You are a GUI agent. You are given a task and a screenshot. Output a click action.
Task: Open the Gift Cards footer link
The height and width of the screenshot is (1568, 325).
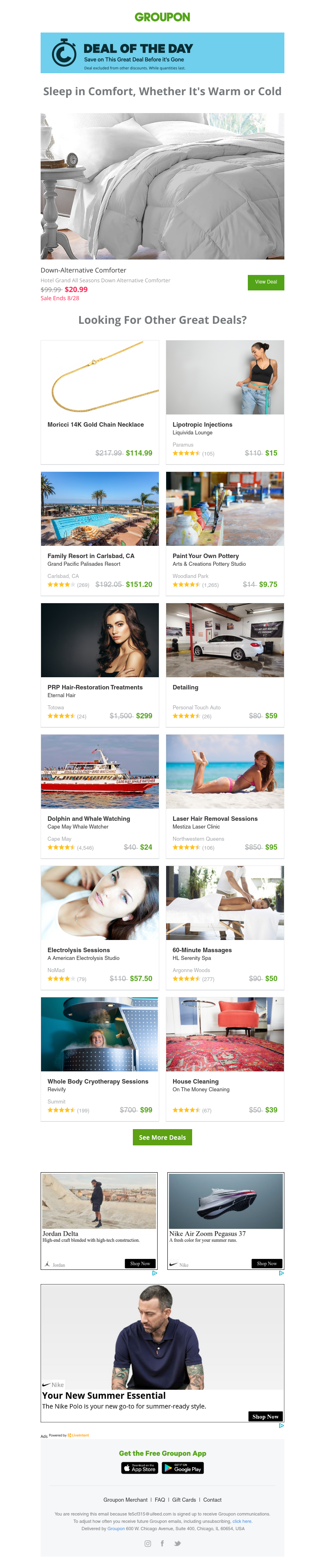pos(184,1499)
